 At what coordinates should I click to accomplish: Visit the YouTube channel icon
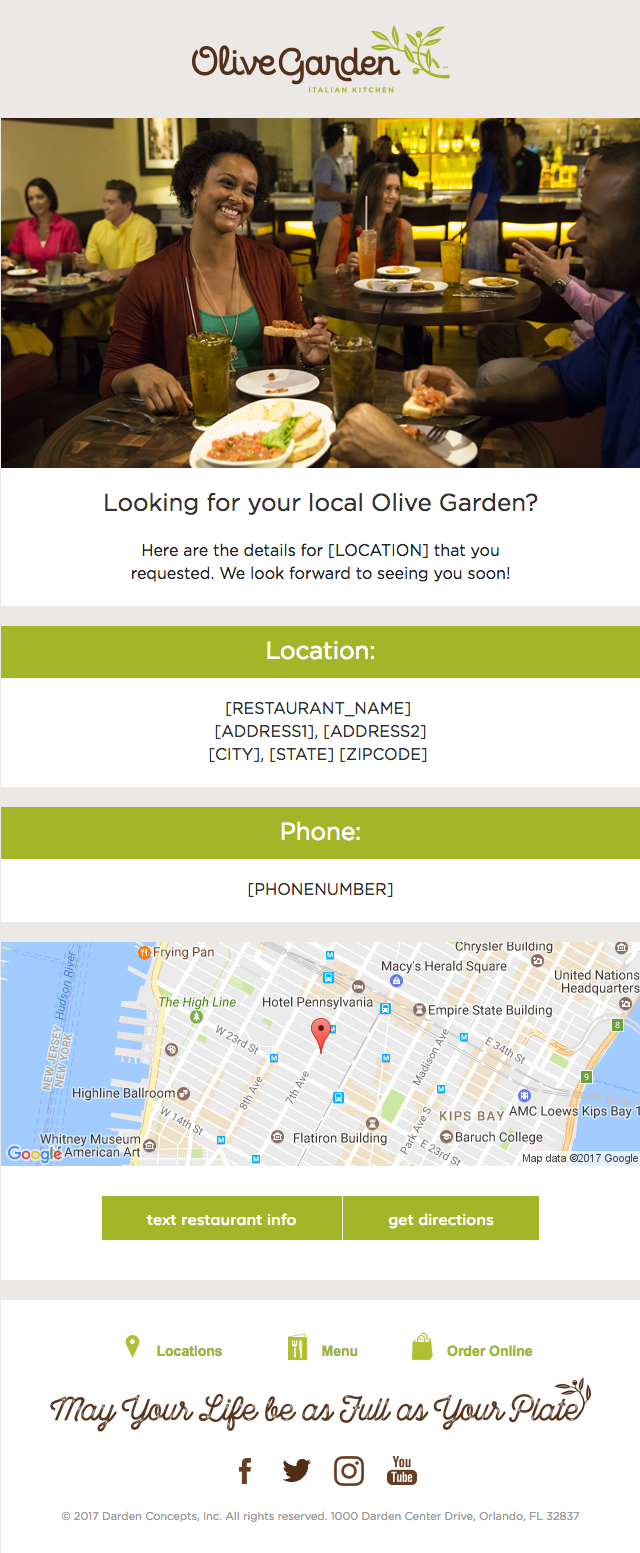pyautogui.click(x=401, y=1471)
